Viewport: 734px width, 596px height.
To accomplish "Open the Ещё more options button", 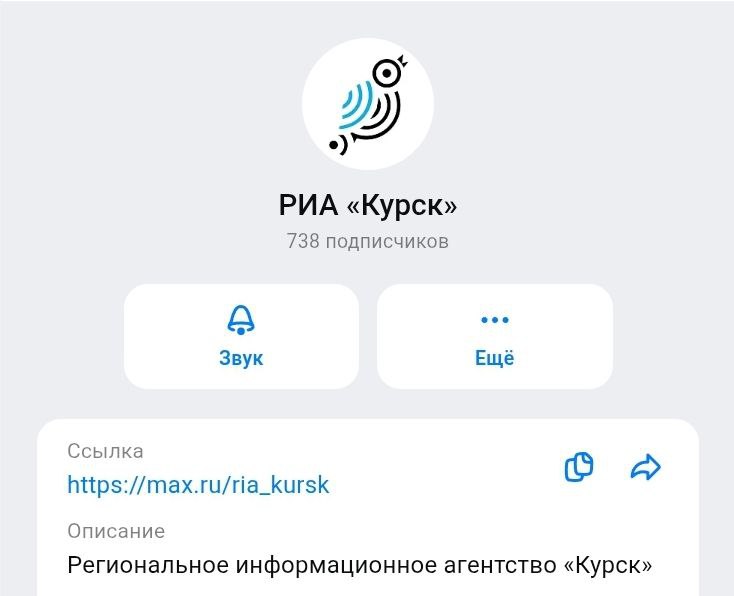I will point(494,336).
